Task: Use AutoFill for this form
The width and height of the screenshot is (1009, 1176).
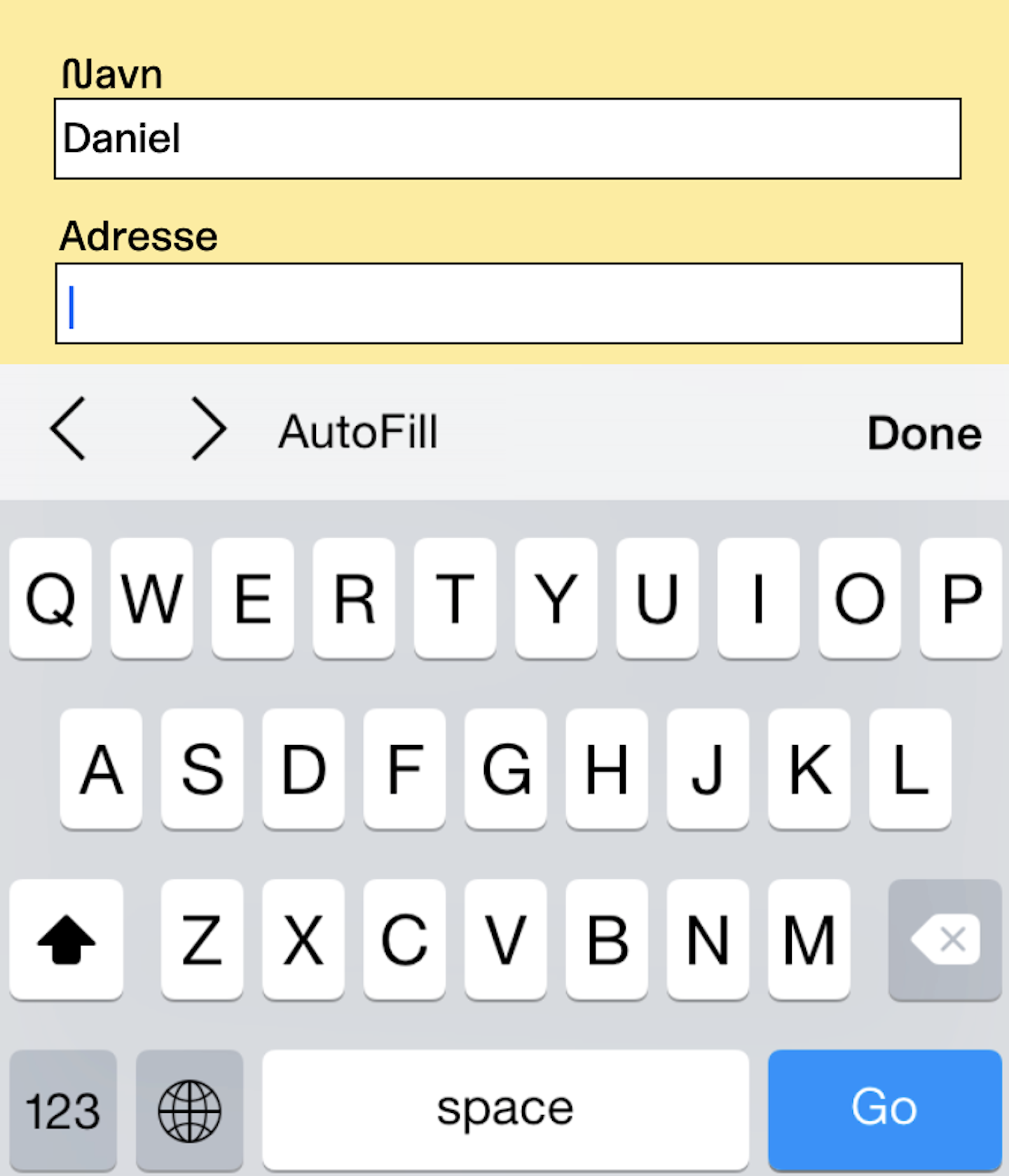Action: 358,431
